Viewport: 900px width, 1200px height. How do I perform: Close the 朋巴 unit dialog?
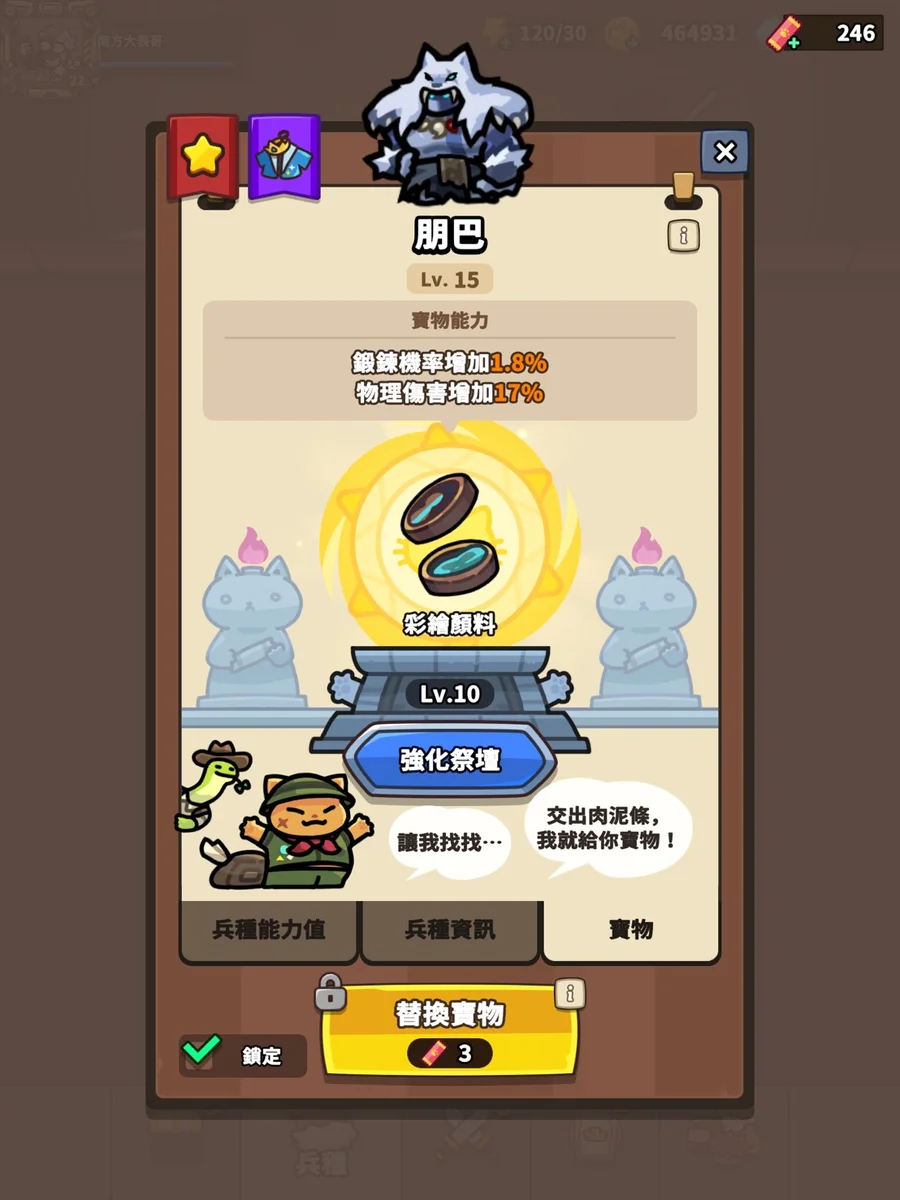pos(725,152)
